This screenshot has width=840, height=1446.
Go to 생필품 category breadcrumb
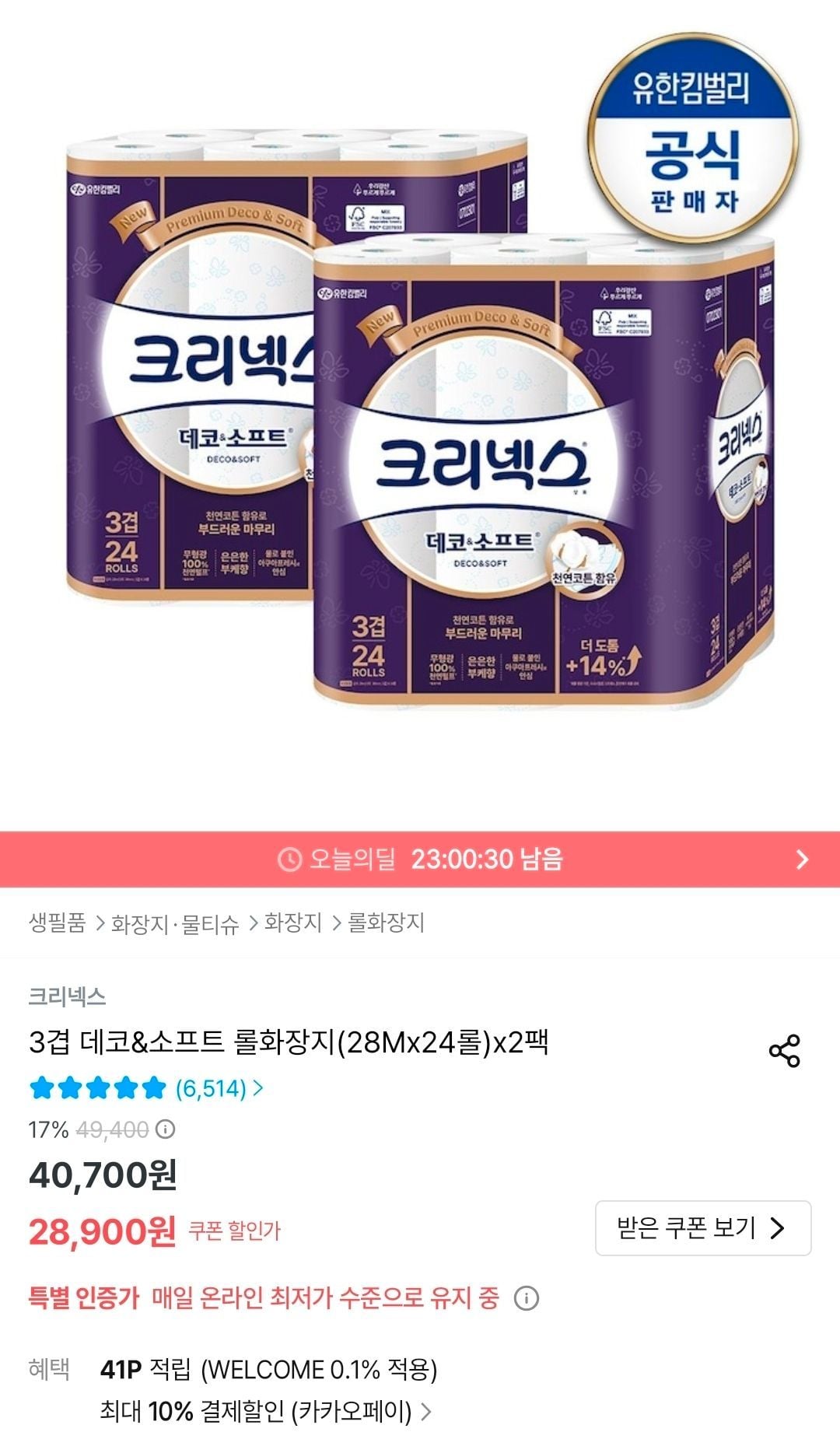[57, 923]
